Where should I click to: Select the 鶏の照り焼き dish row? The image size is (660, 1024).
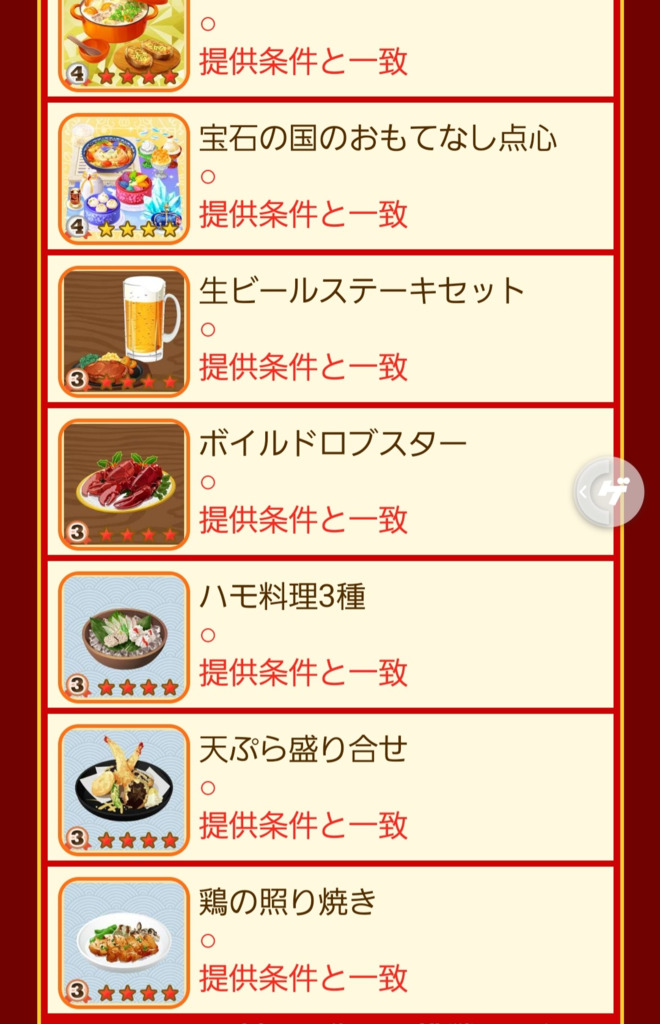330,940
